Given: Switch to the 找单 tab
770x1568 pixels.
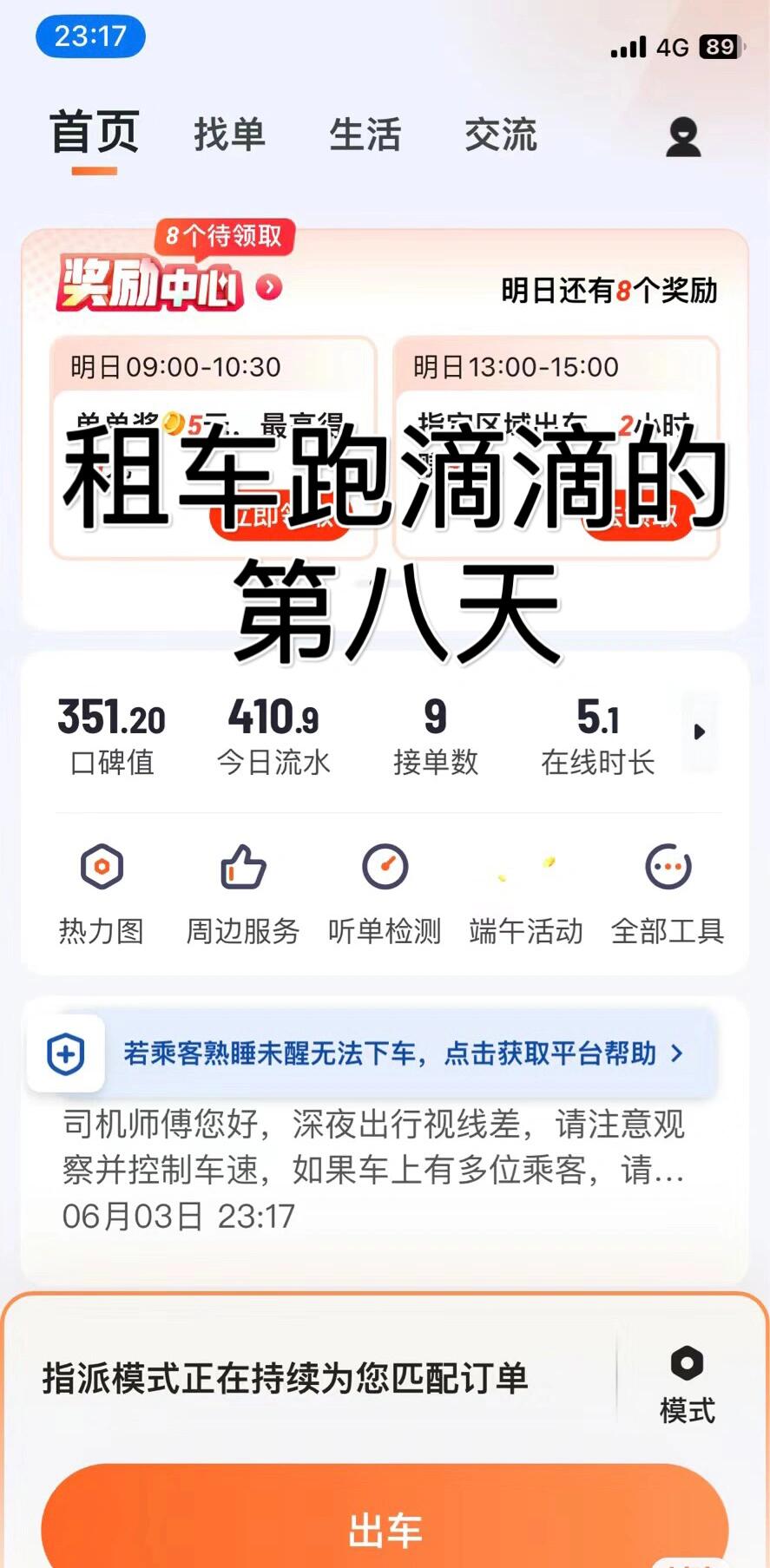Looking at the screenshot, I should click(229, 134).
